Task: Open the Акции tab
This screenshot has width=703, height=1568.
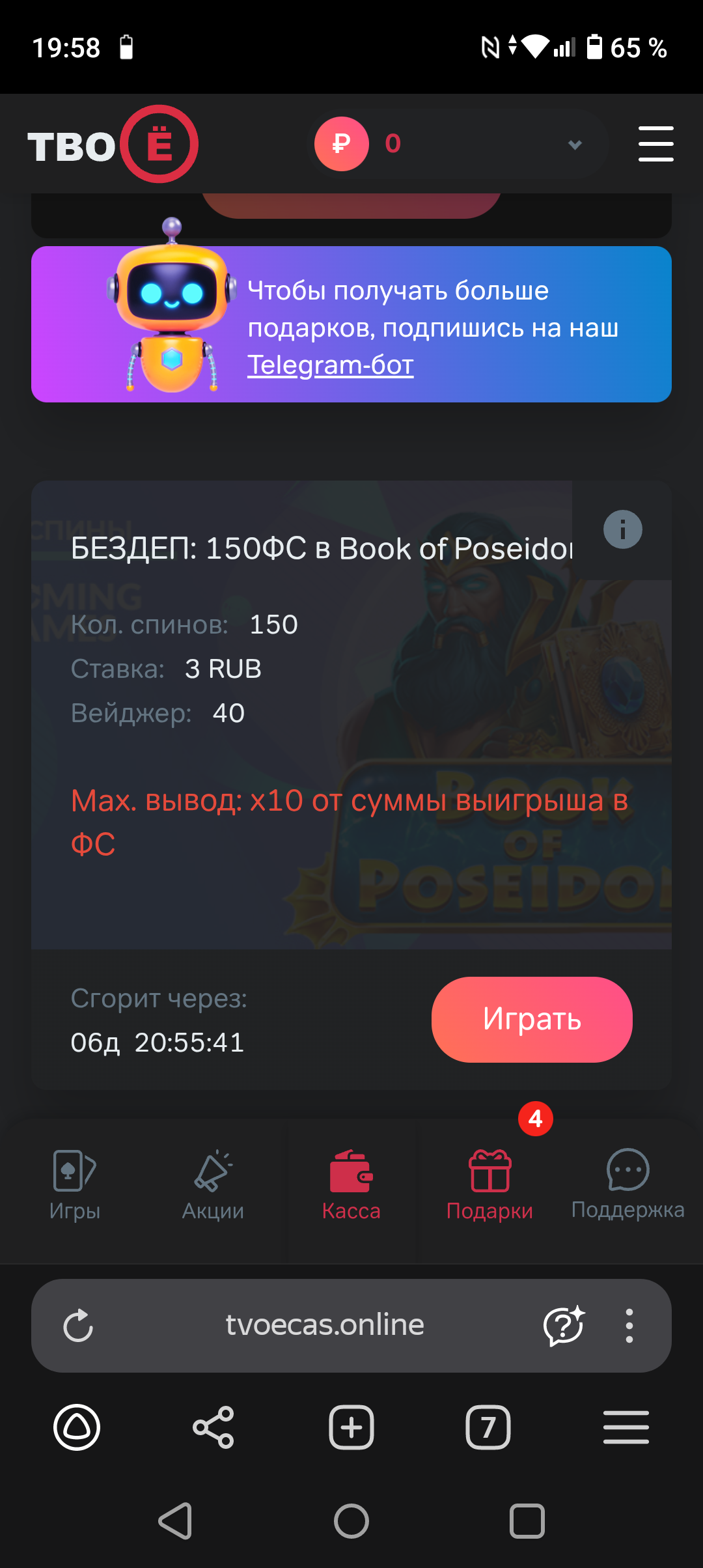Action: [213, 1185]
